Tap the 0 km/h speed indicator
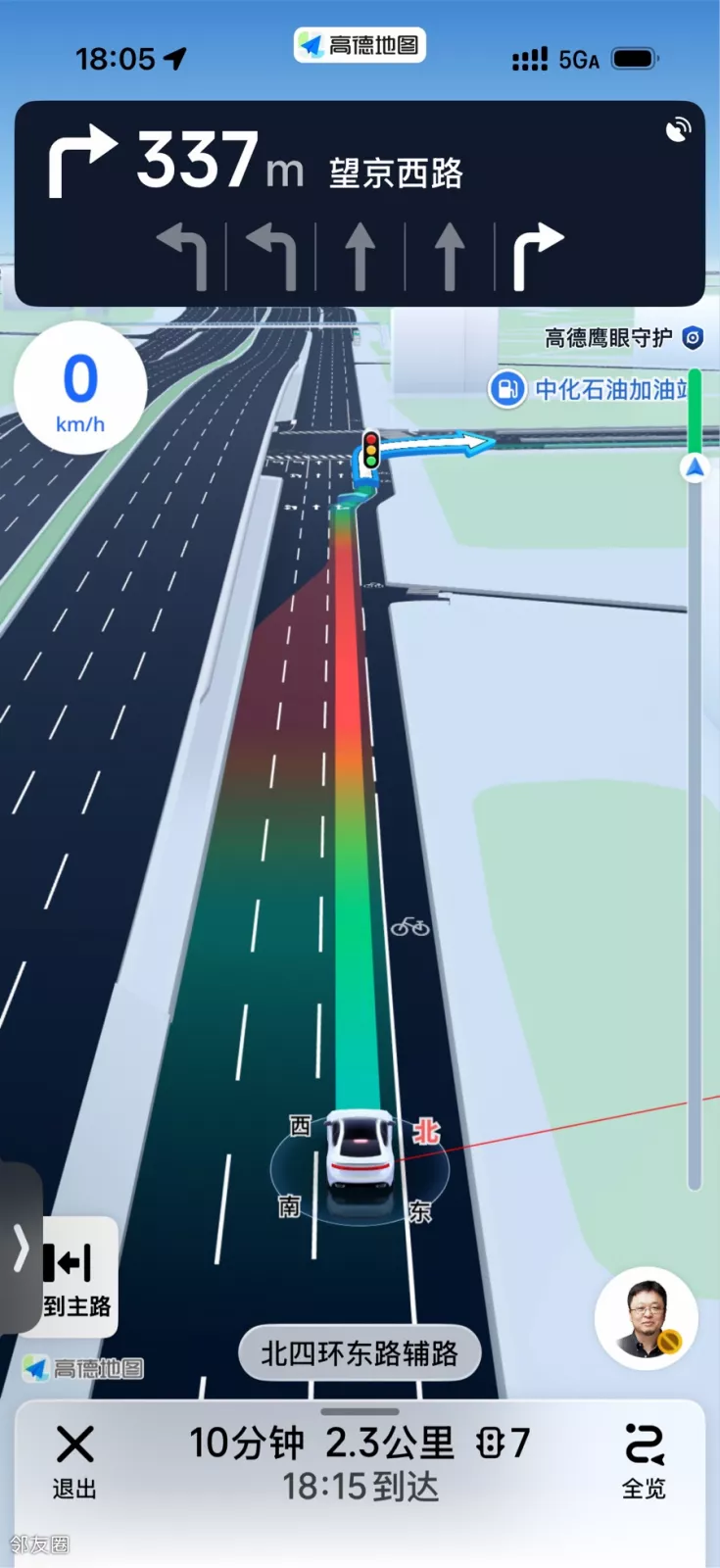The image size is (720, 1568). pos(80,389)
